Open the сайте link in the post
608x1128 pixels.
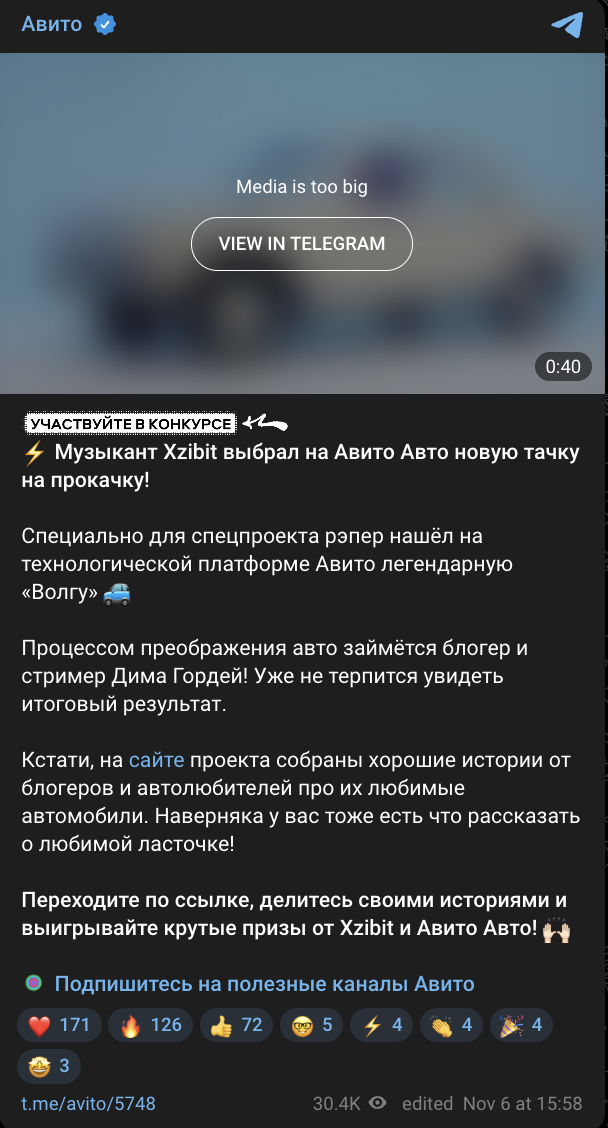pos(156,762)
